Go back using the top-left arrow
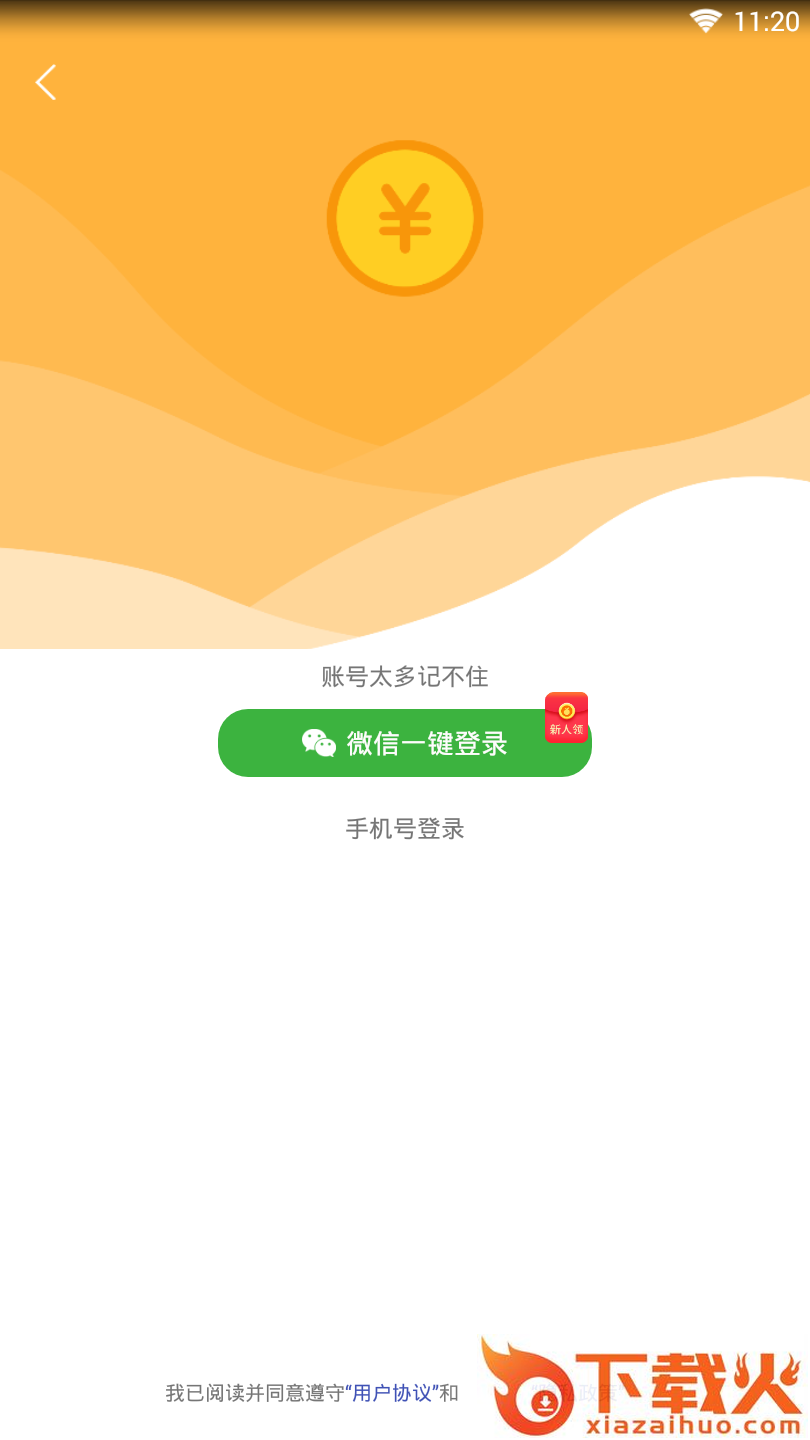This screenshot has height=1440, width=810. coord(46,82)
